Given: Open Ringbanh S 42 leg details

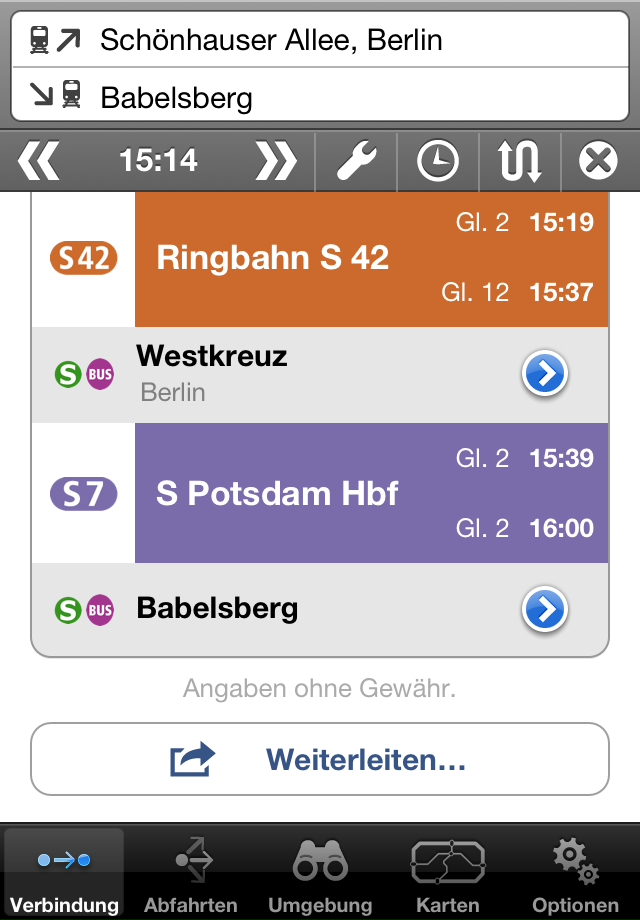Looking at the screenshot, I should (370, 258).
